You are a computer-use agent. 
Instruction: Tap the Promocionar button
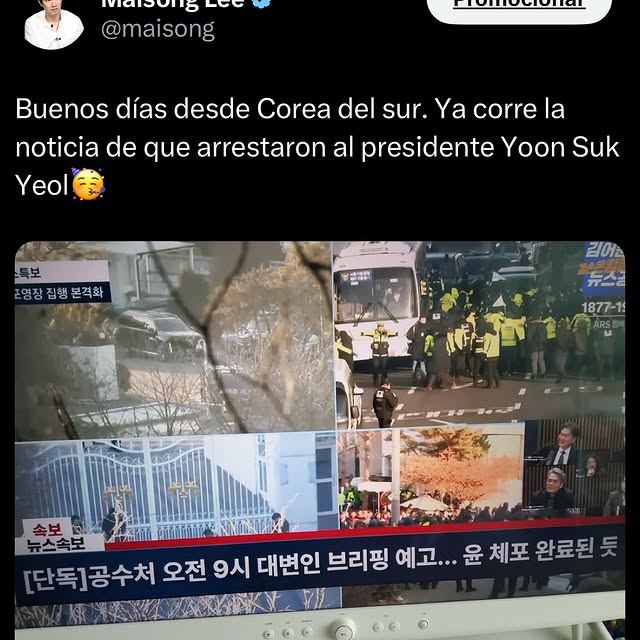click(x=518, y=6)
